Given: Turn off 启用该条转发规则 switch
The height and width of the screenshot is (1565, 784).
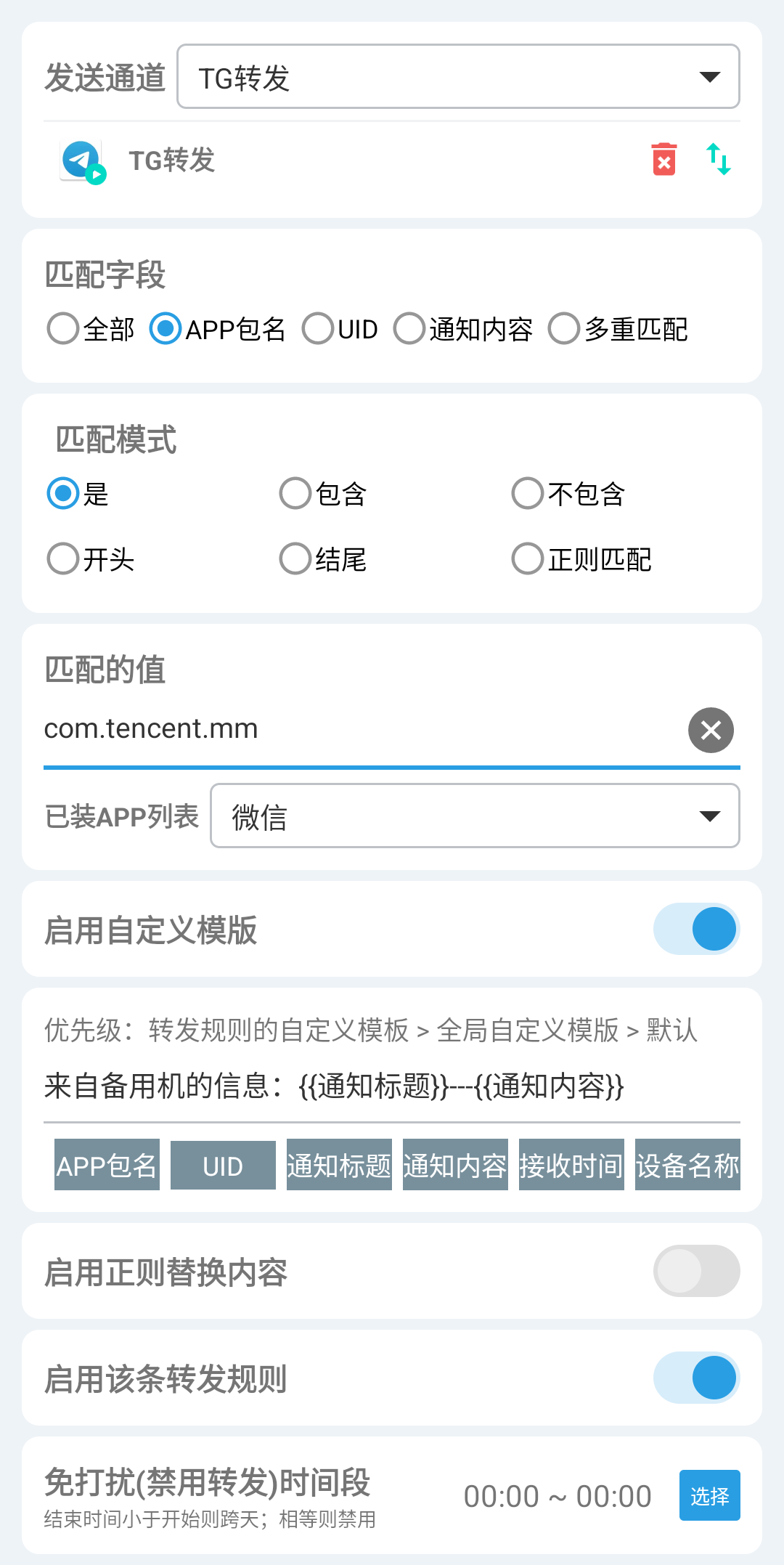Looking at the screenshot, I should coord(696,1378).
